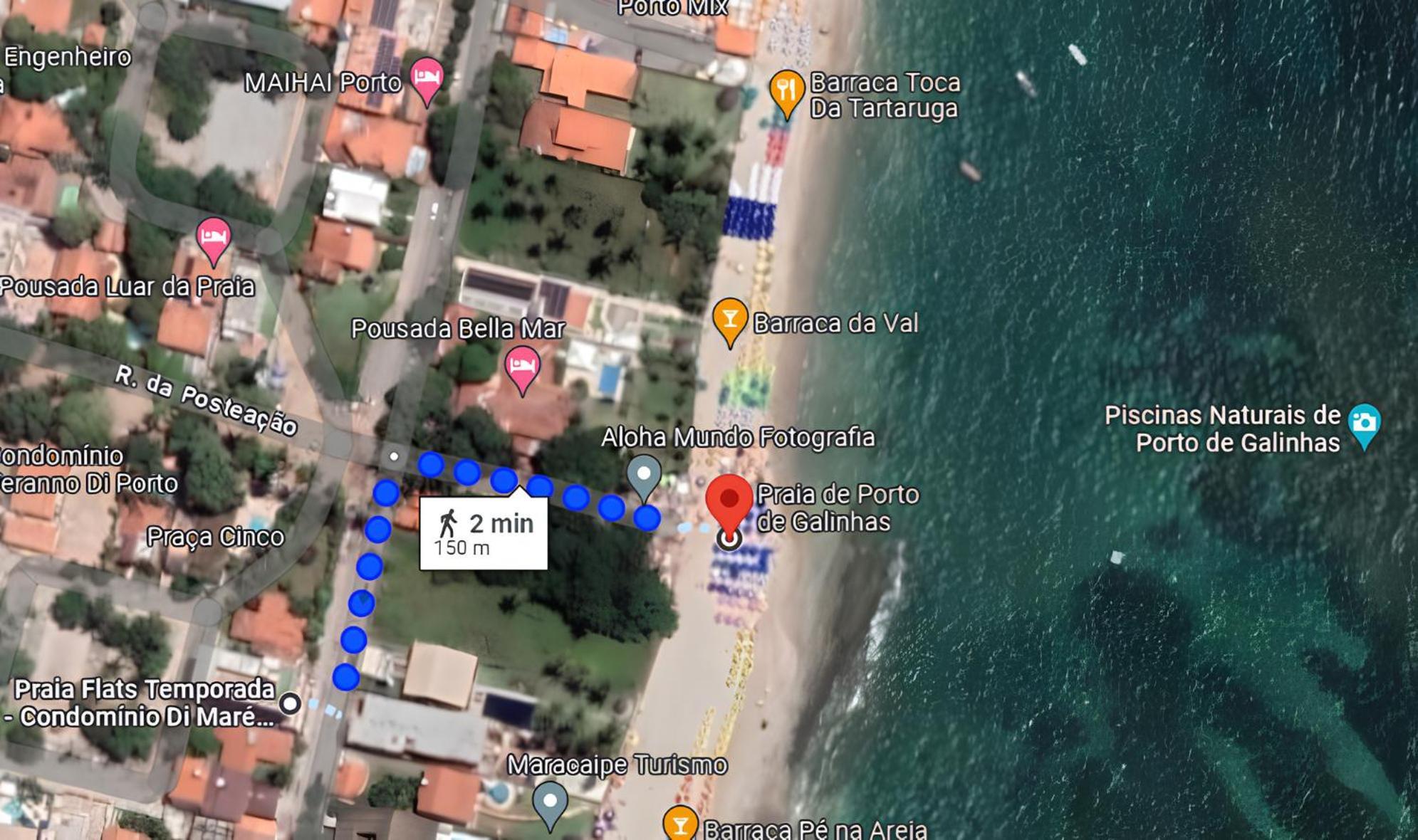Select the Praia Flats Temporada starting point marker

point(290,703)
